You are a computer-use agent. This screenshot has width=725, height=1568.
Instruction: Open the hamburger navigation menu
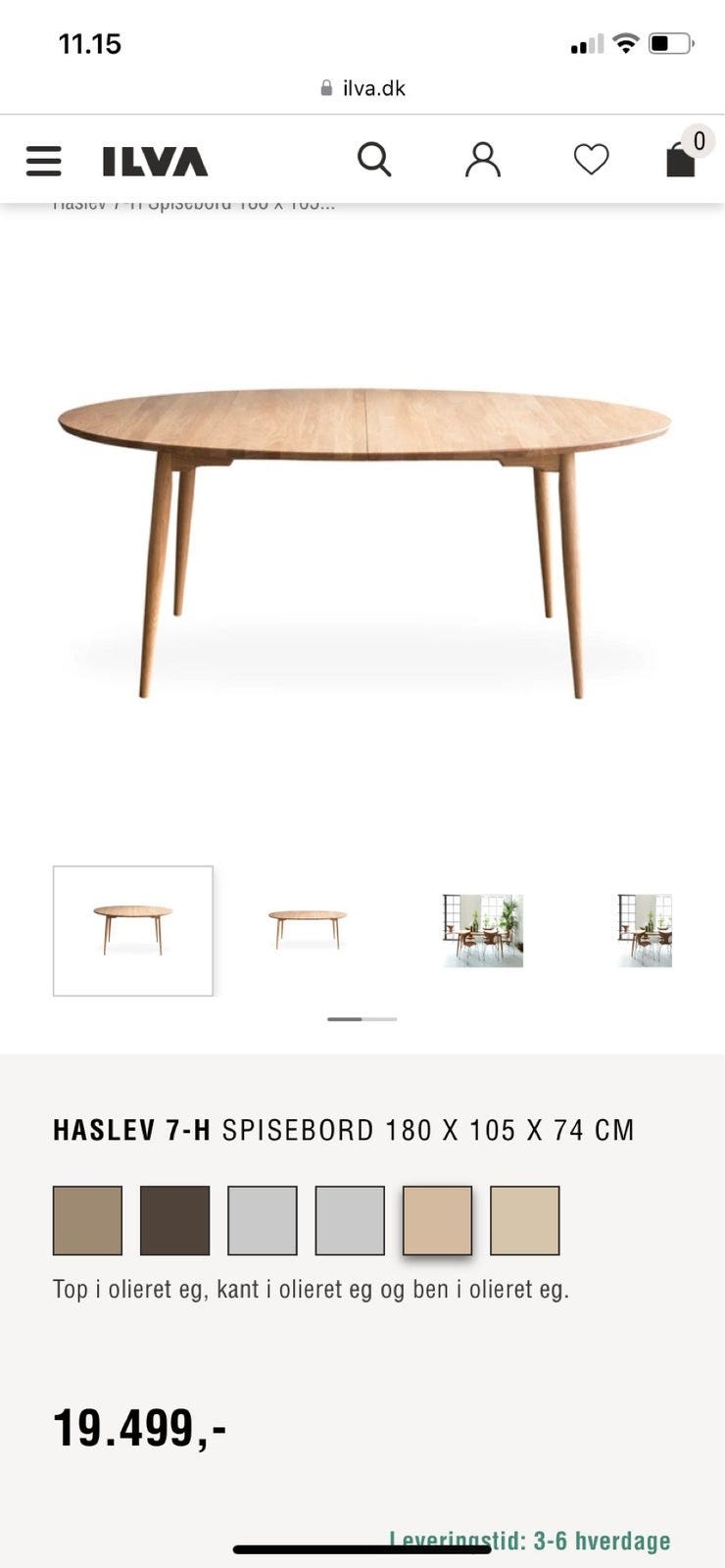coord(43,160)
